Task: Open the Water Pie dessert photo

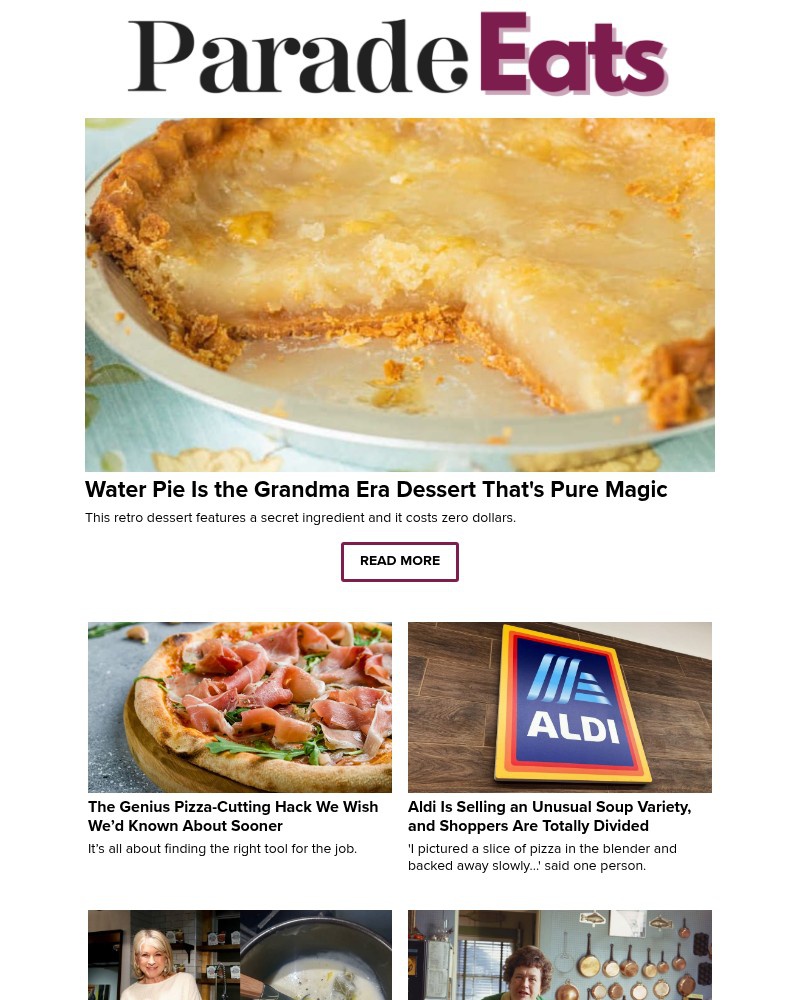Action: click(399, 294)
